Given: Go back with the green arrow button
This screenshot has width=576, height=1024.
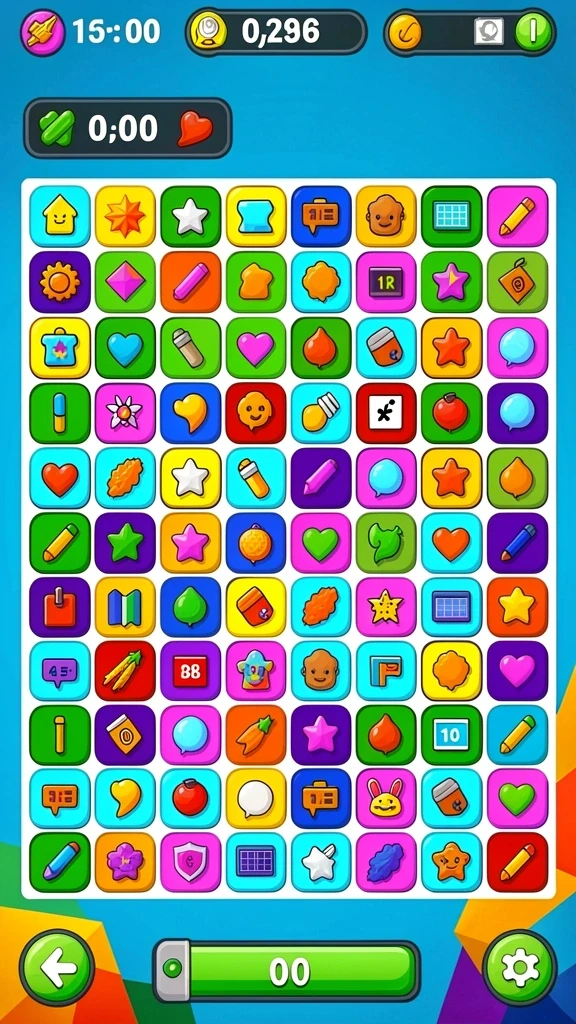Looking at the screenshot, I should click(57, 968).
